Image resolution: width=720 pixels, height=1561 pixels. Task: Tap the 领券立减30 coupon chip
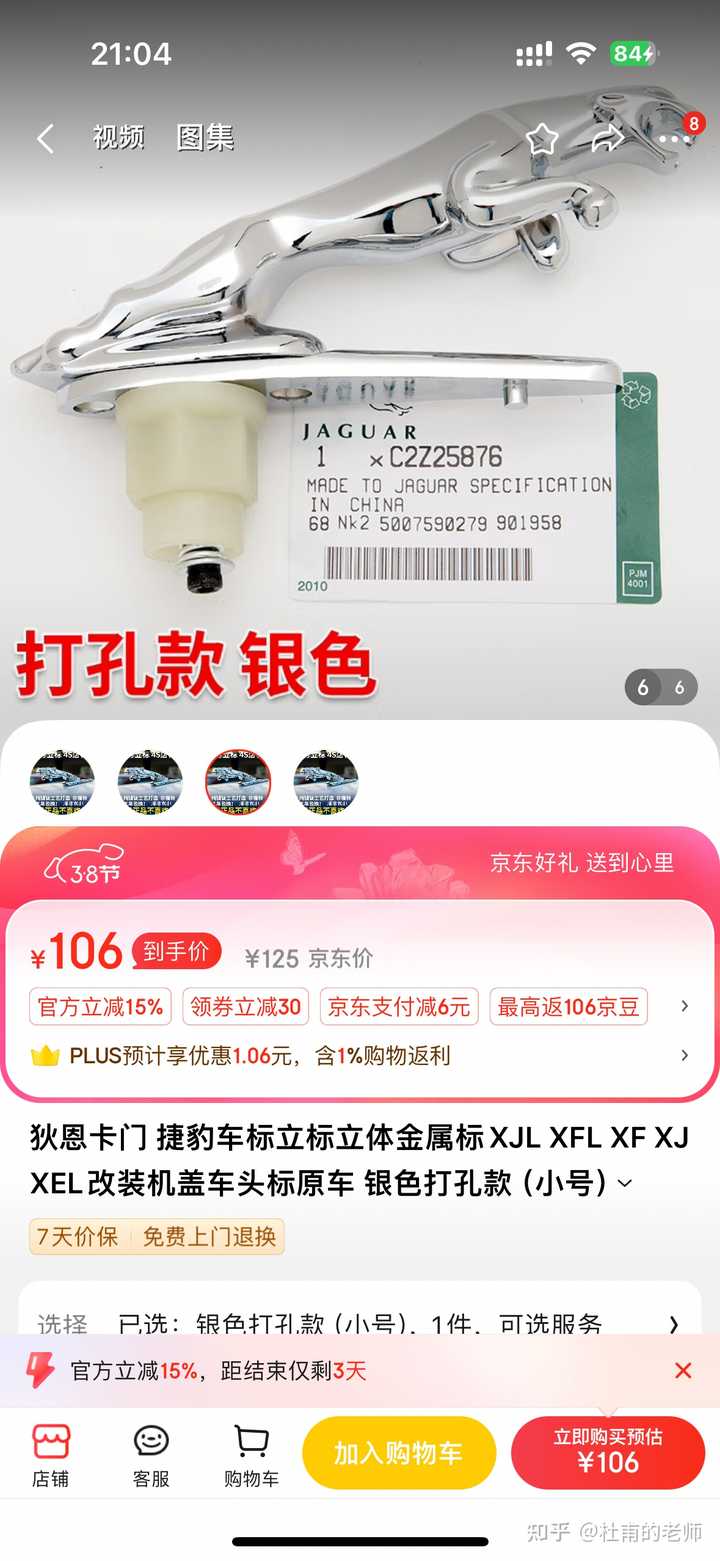[x=245, y=1007]
